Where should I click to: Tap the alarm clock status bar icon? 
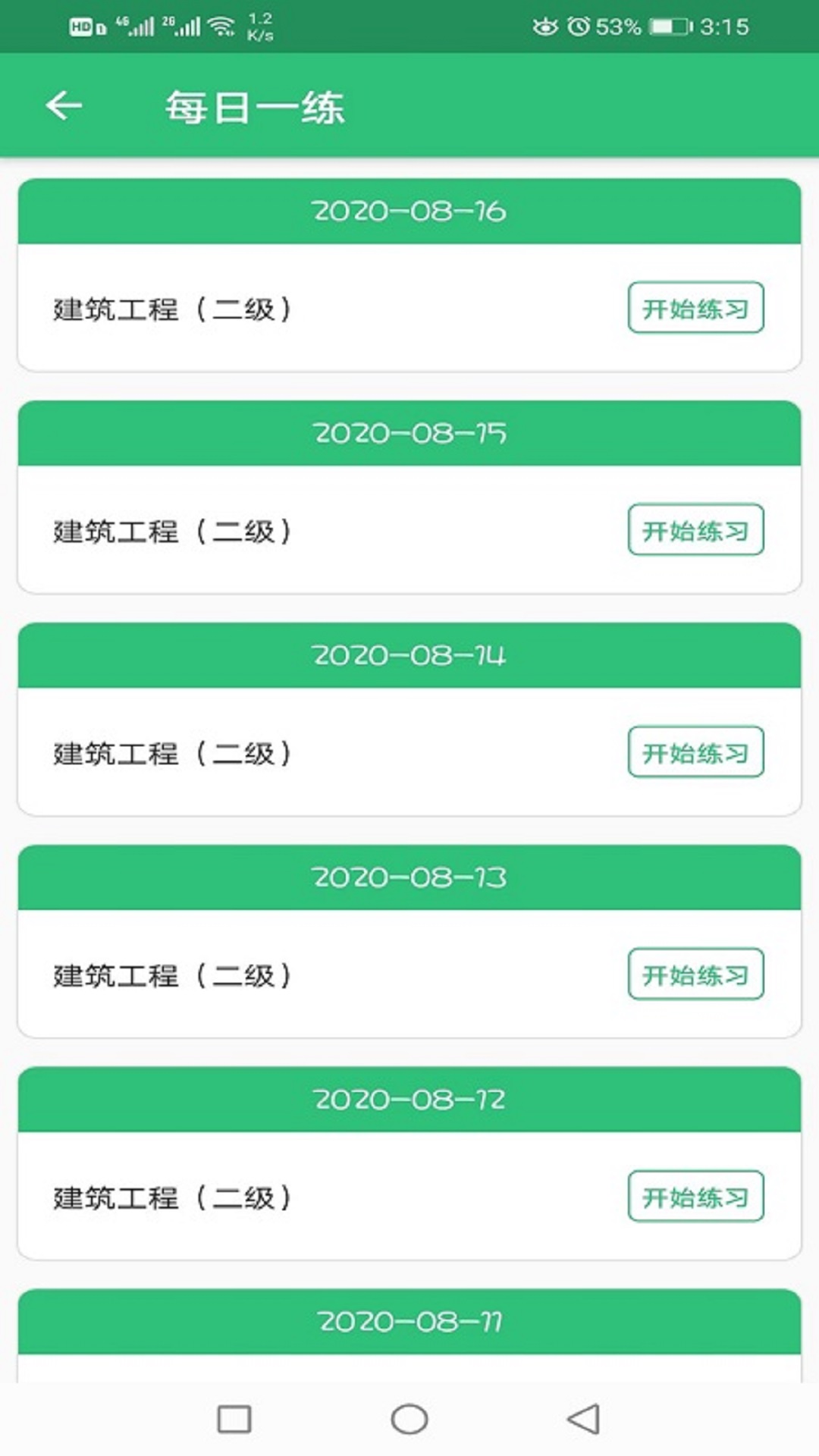(x=579, y=25)
